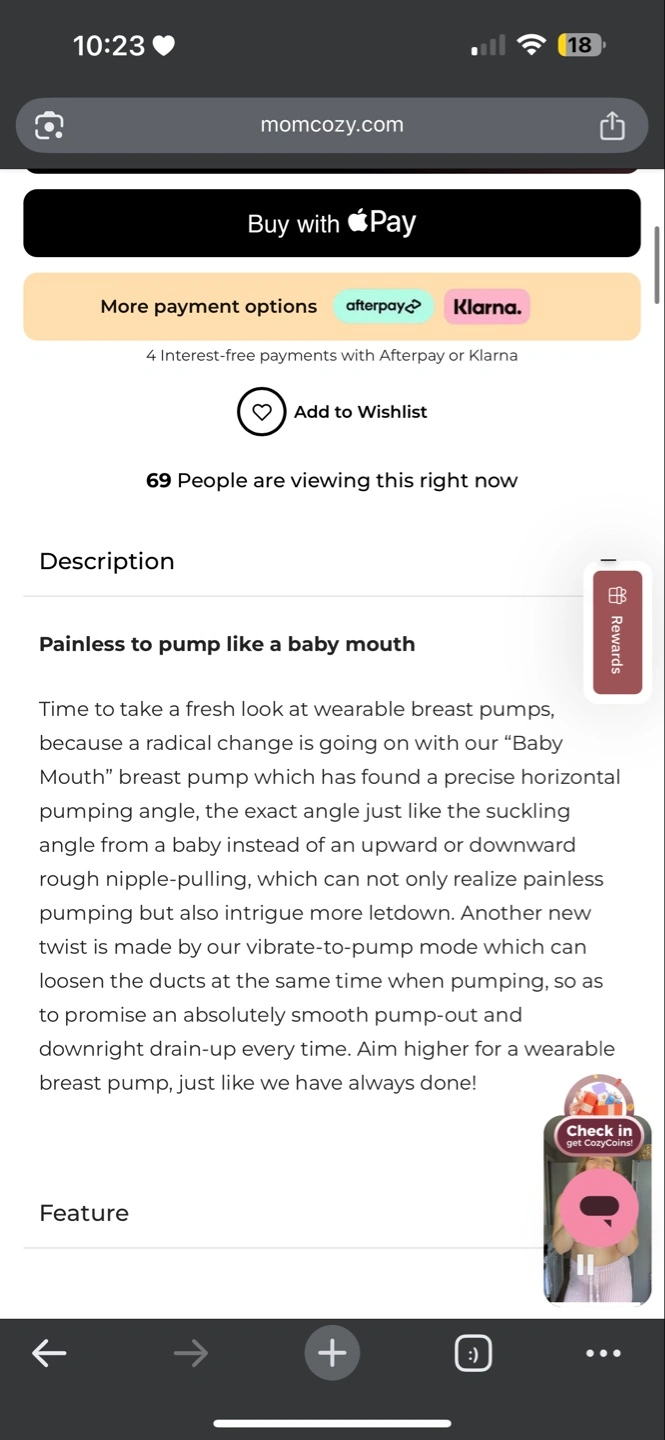
Task: Pause the floating video
Action: click(585, 1265)
